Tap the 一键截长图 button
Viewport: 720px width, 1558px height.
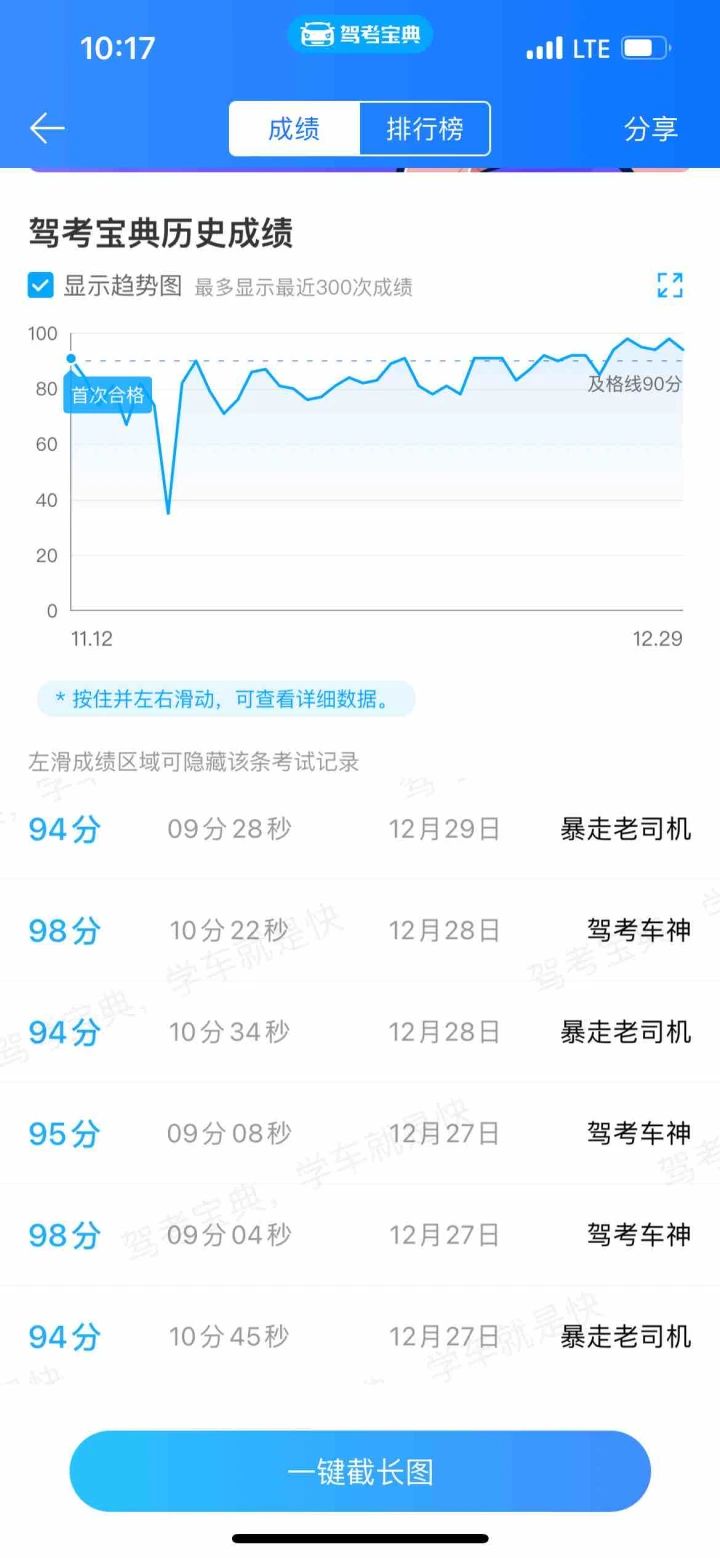pos(360,1472)
